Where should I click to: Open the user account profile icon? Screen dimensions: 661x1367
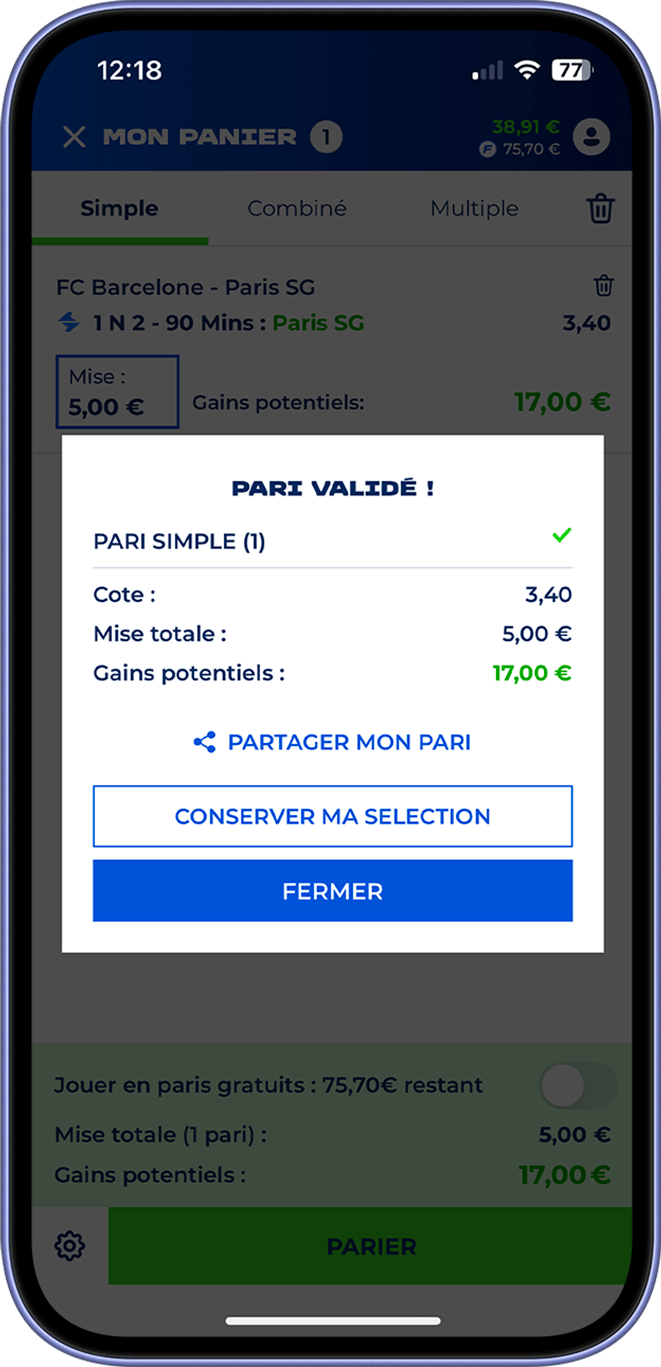[x=591, y=137]
